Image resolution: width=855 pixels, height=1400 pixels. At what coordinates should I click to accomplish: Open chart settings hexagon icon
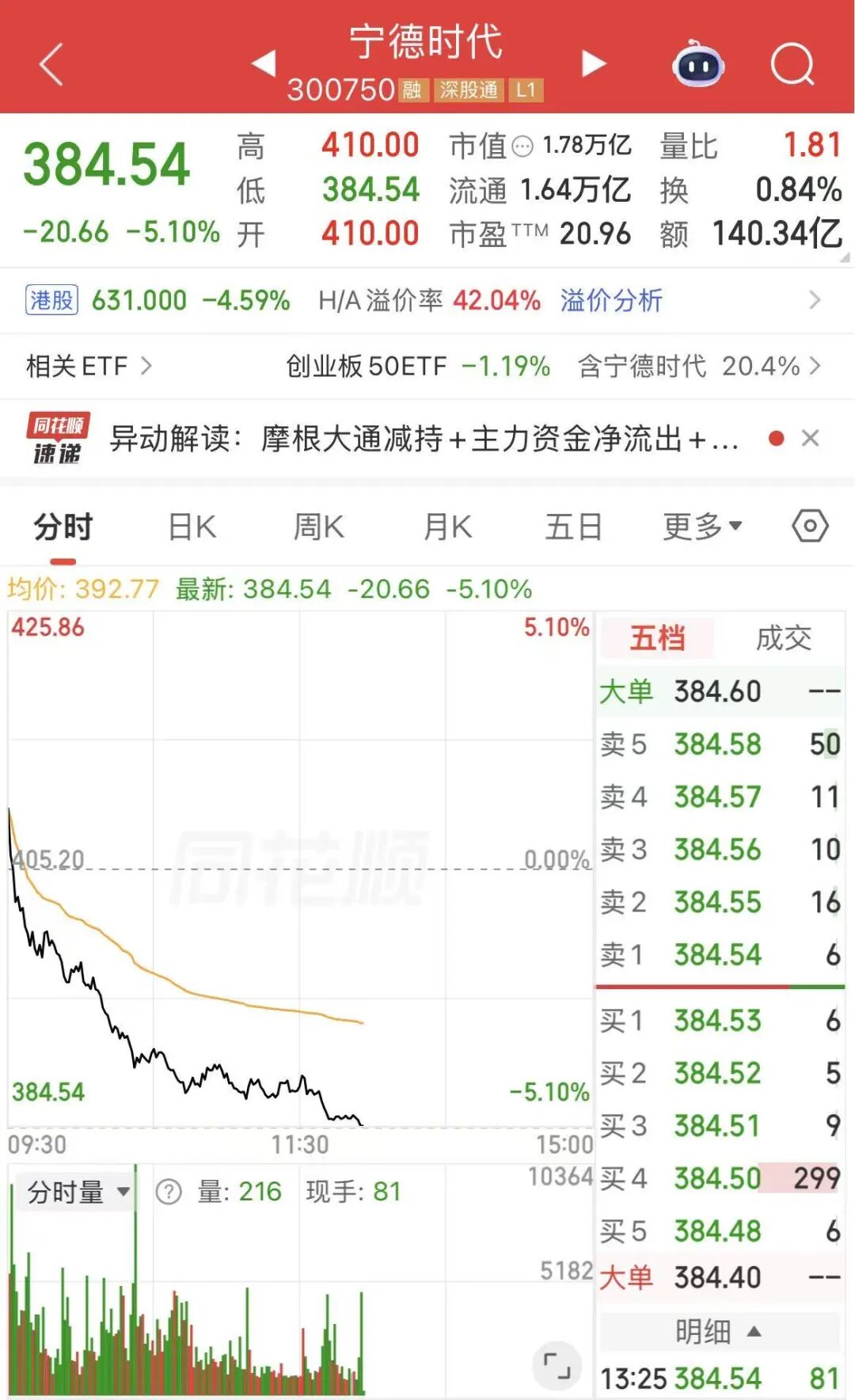pyautogui.click(x=810, y=526)
